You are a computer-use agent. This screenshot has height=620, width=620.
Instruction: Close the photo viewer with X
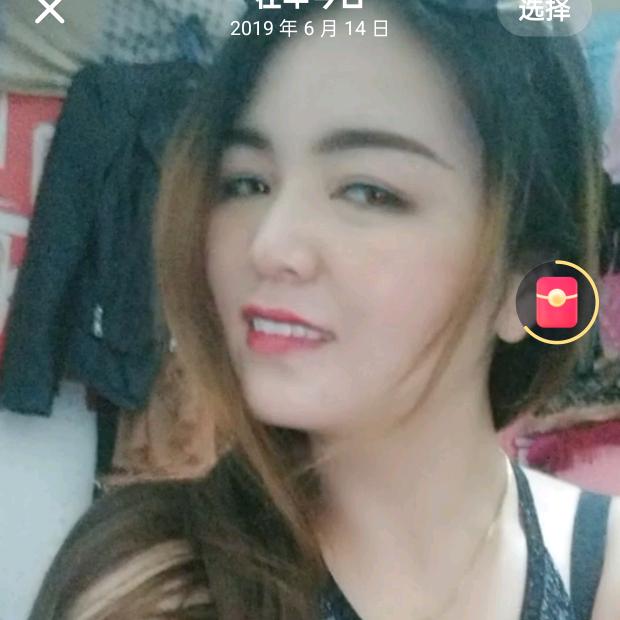tap(49, 11)
